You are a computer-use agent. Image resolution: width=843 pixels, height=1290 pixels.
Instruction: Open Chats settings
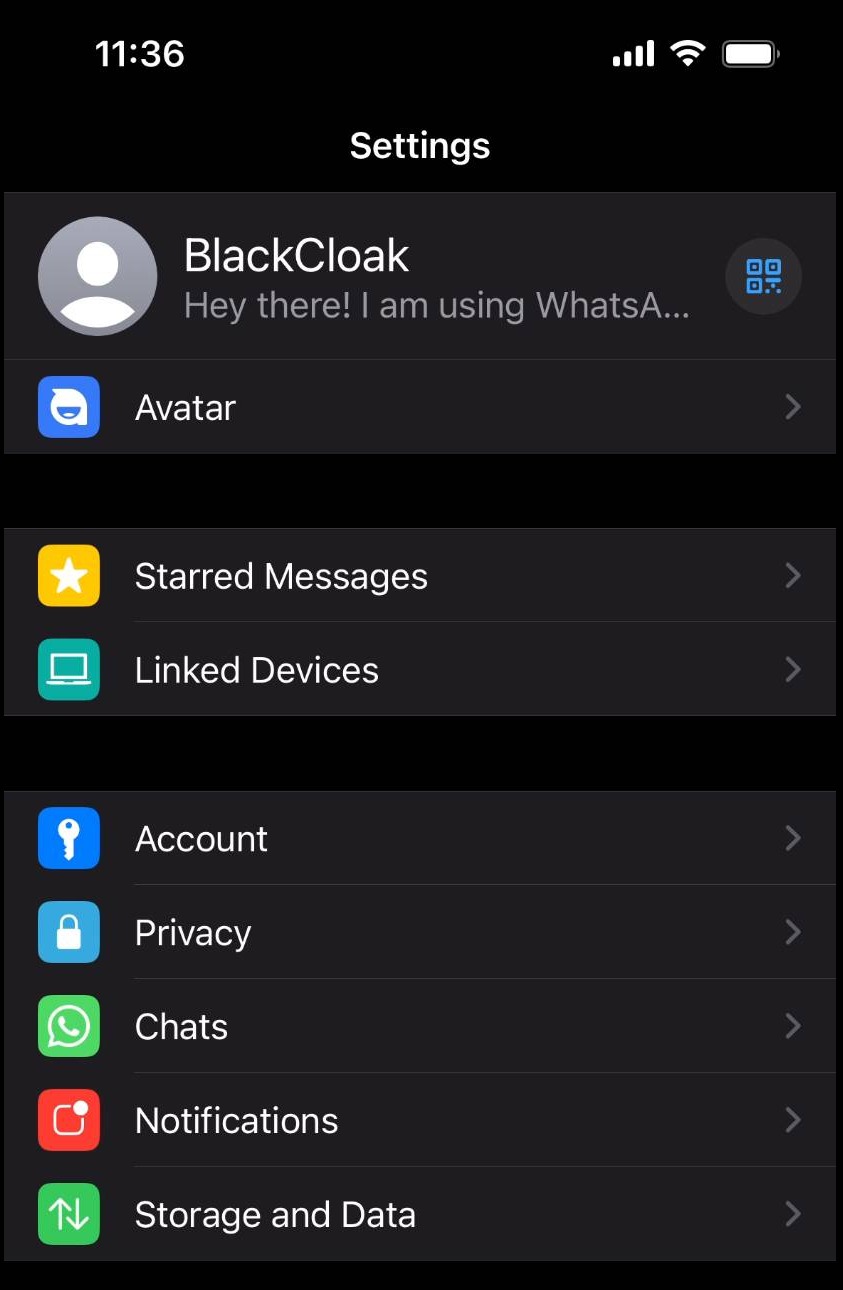point(420,1026)
